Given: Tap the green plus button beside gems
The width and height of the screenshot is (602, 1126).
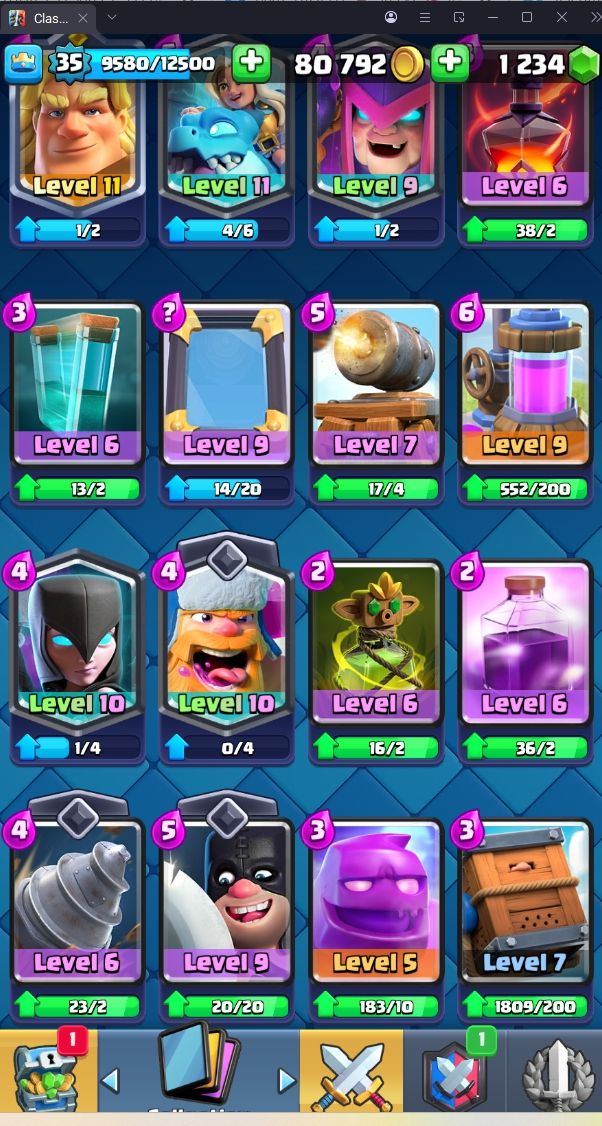Looking at the screenshot, I should [x=450, y=64].
